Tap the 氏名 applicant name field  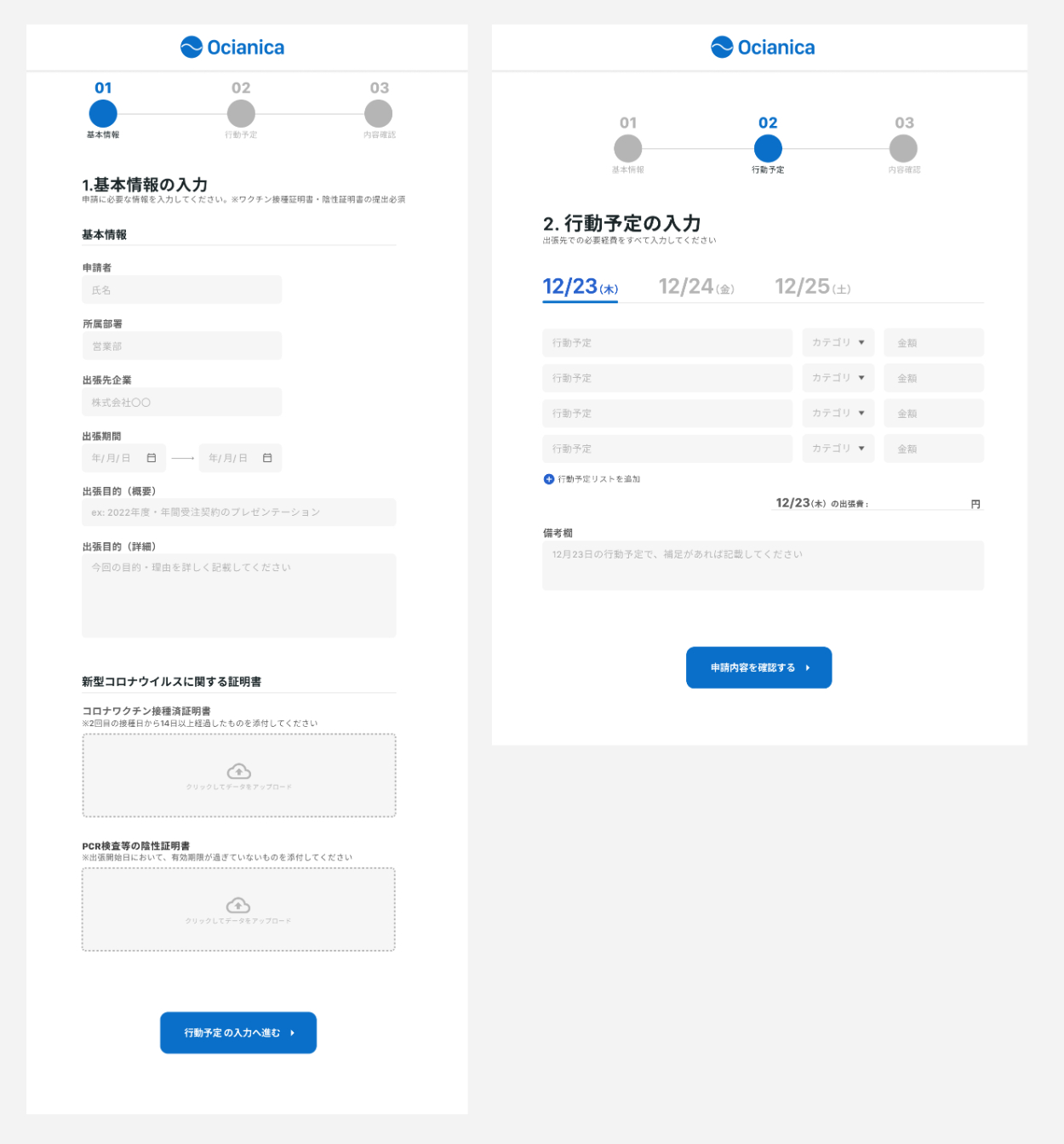coord(181,290)
